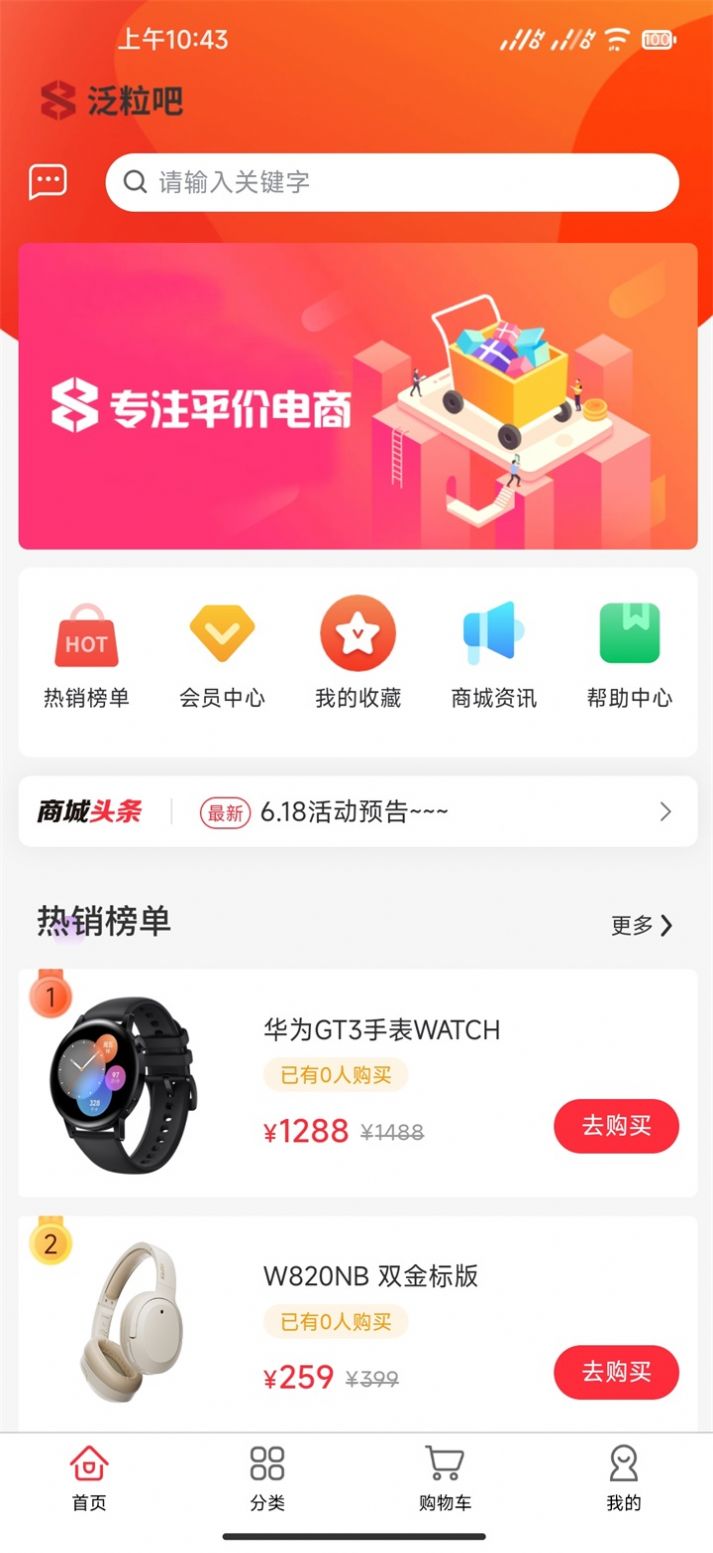The height and width of the screenshot is (1553, 713).
Task: View 商城资讯 mall news
Action: click(493, 655)
